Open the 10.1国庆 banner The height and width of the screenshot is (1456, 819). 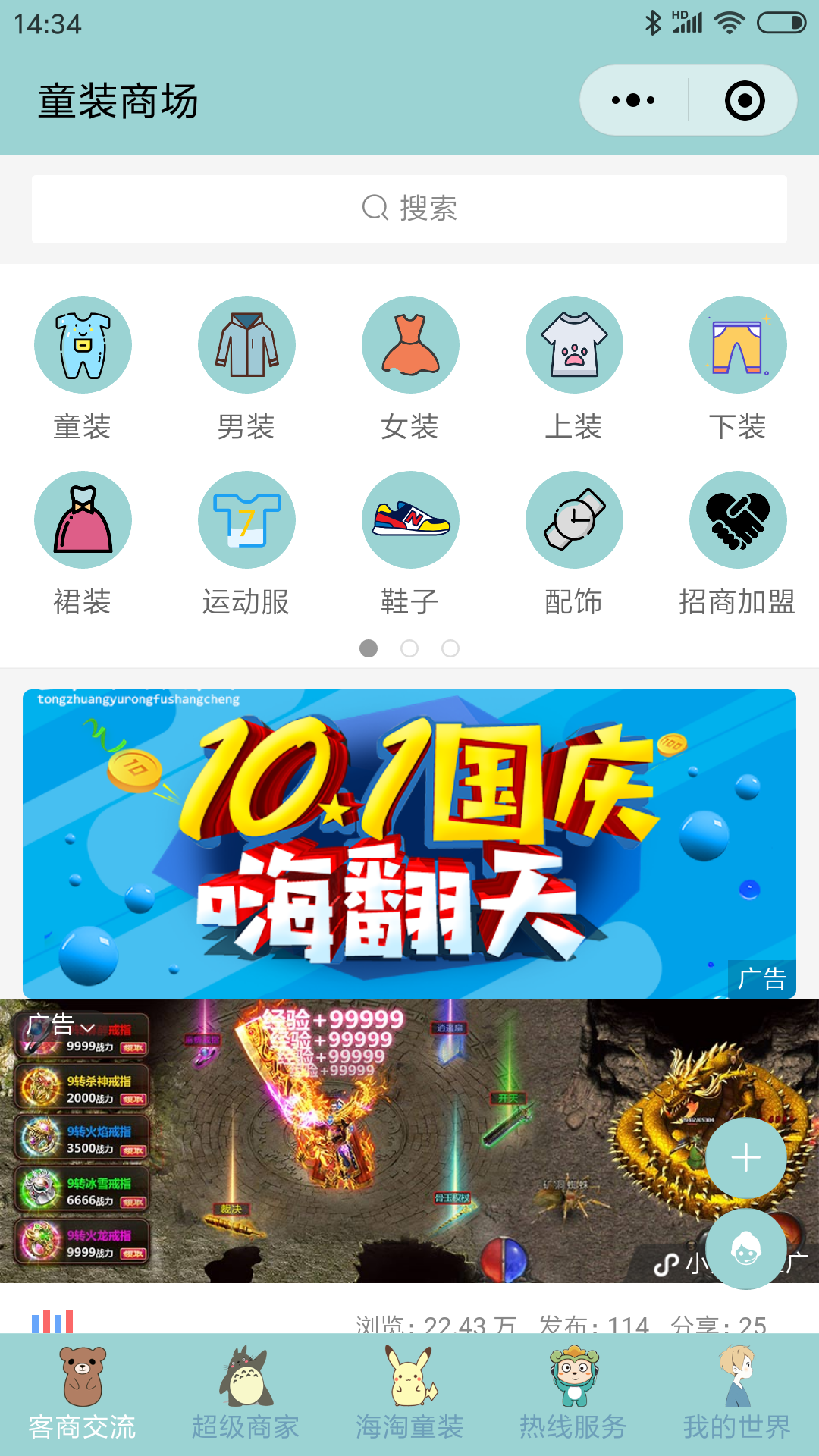[409, 843]
